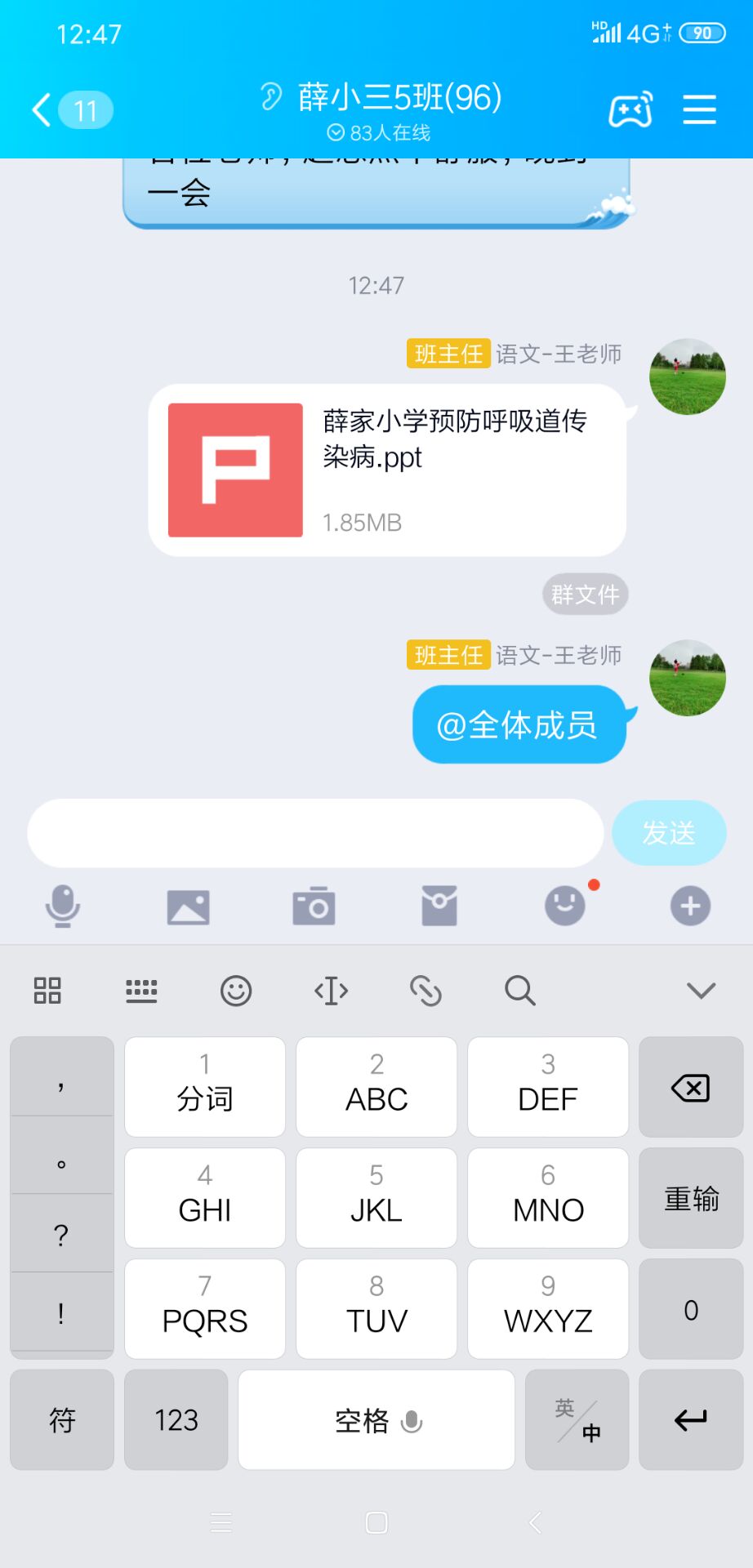753x1568 pixels.
Task: Tap the 发送 send button
Action: 668,833
